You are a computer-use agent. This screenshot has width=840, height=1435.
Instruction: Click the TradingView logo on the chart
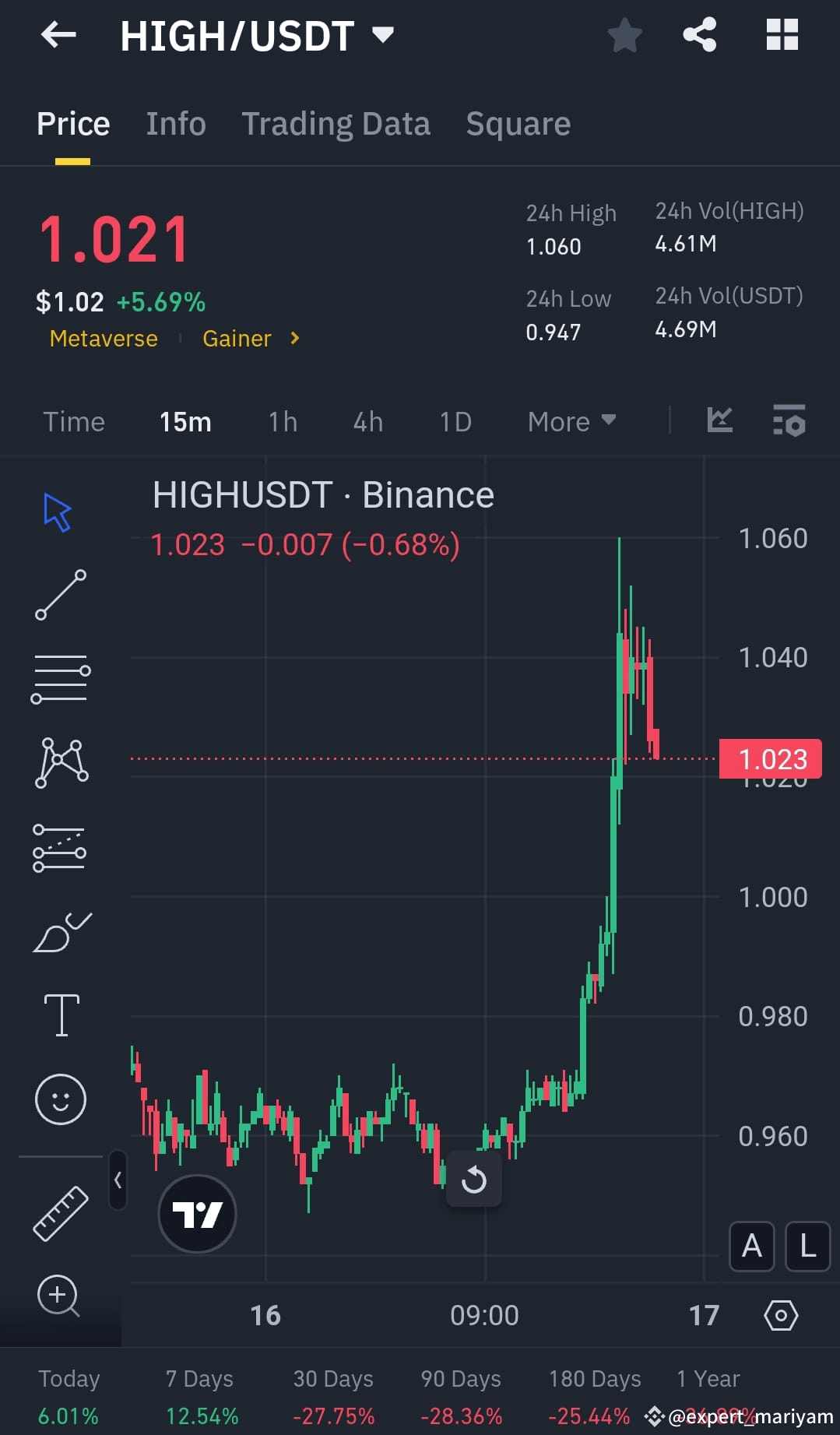(x=197, y=1215)
